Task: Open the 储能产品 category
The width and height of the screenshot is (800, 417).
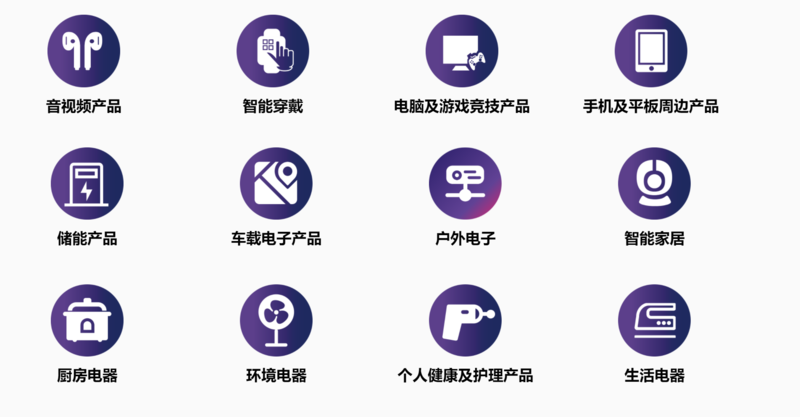Action: click(x=87, y=184)
